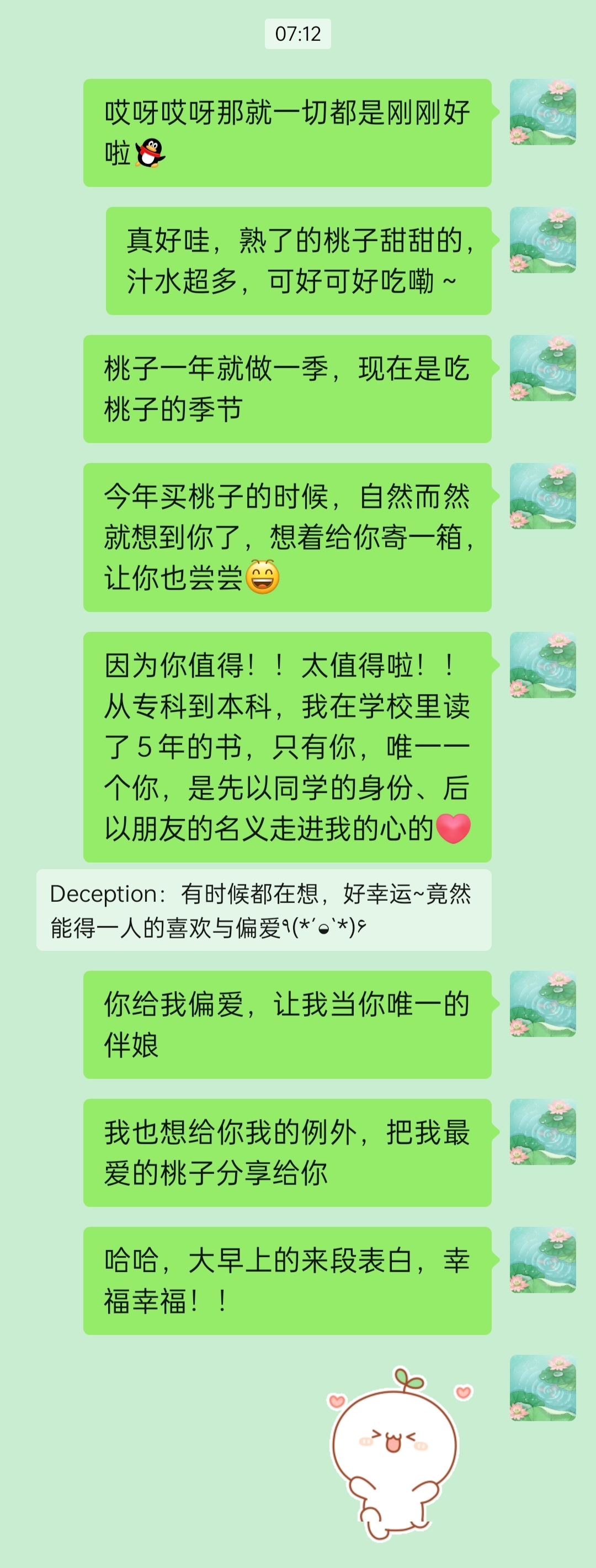Tap the avatar beside the '因为你值得' message
Viewport: 596px width, 1568px height.
coord(542,665)
